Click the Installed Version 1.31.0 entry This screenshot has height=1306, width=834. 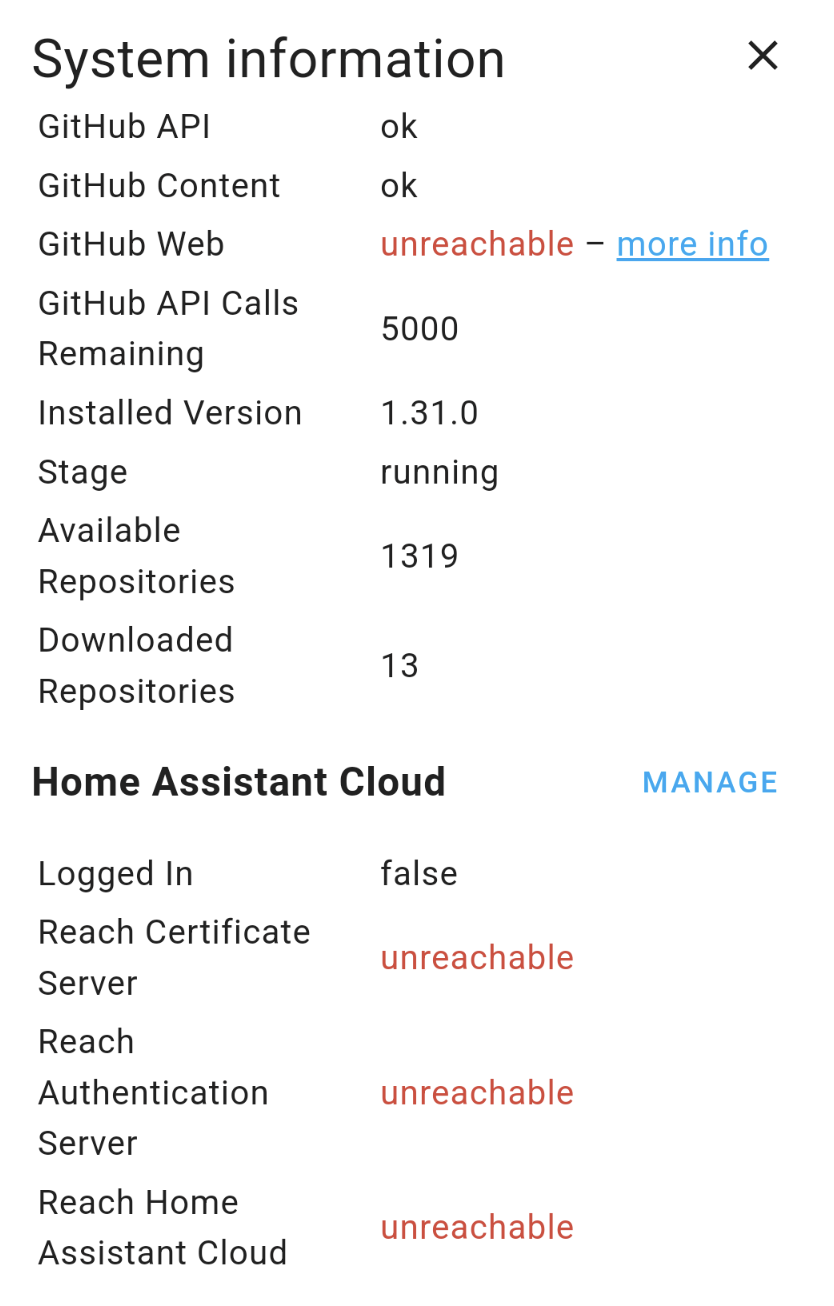pyautogui.click(x=429, y=412)
